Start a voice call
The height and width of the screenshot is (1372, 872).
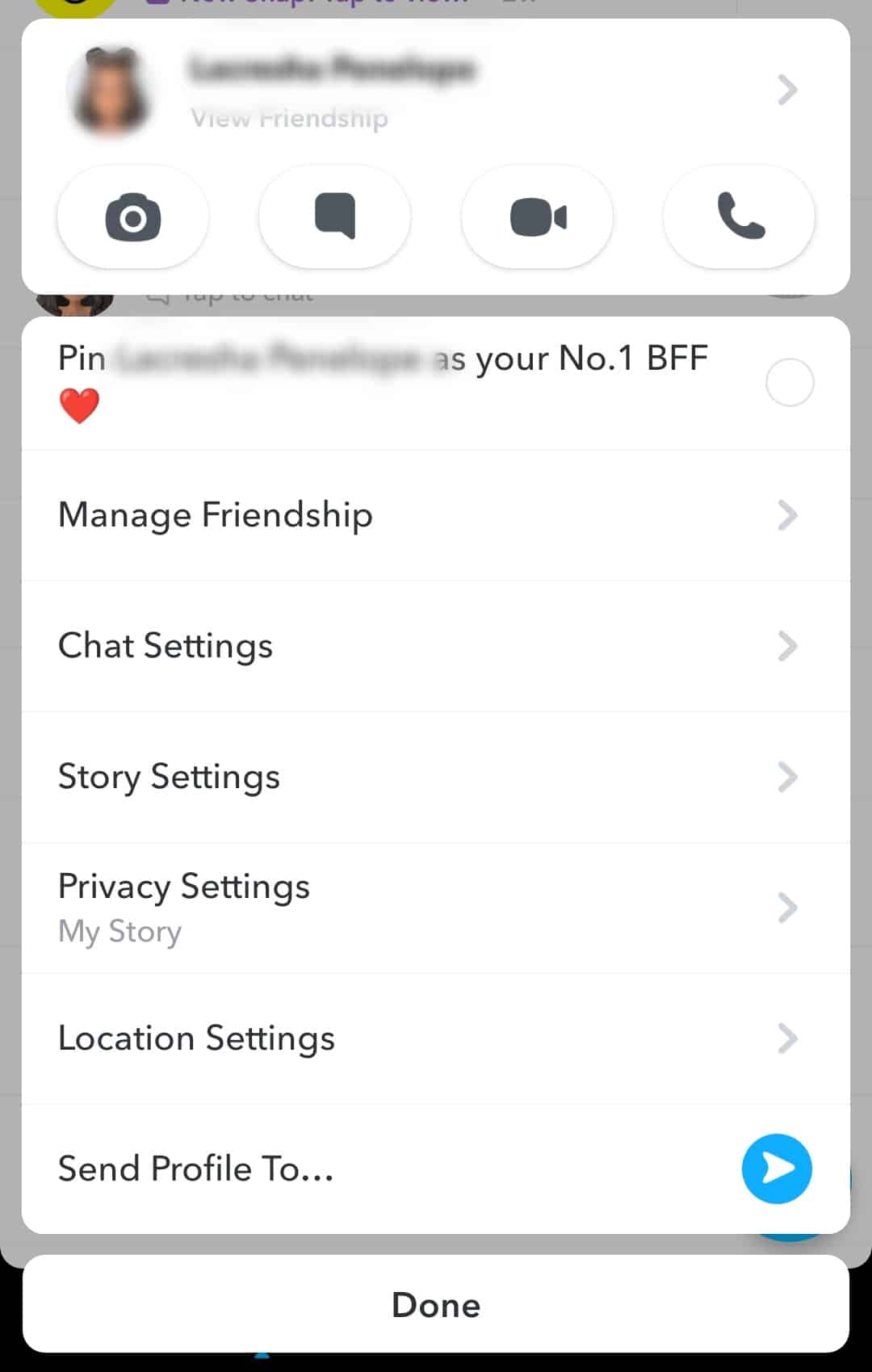(x=739, y=217)
